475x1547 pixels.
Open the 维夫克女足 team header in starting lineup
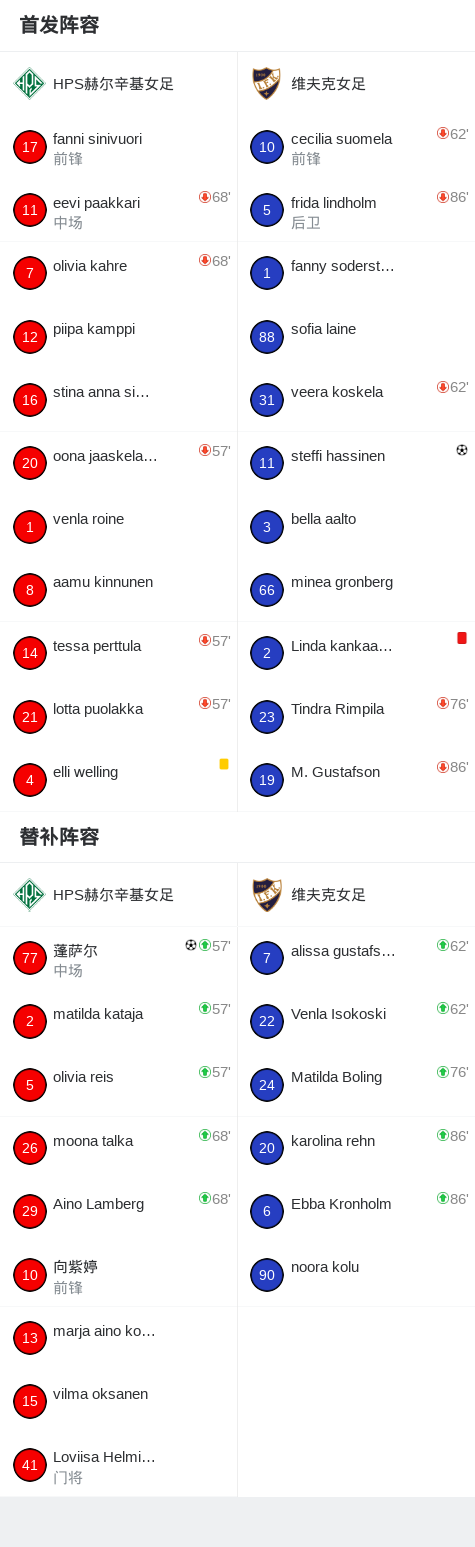[356, 84]
